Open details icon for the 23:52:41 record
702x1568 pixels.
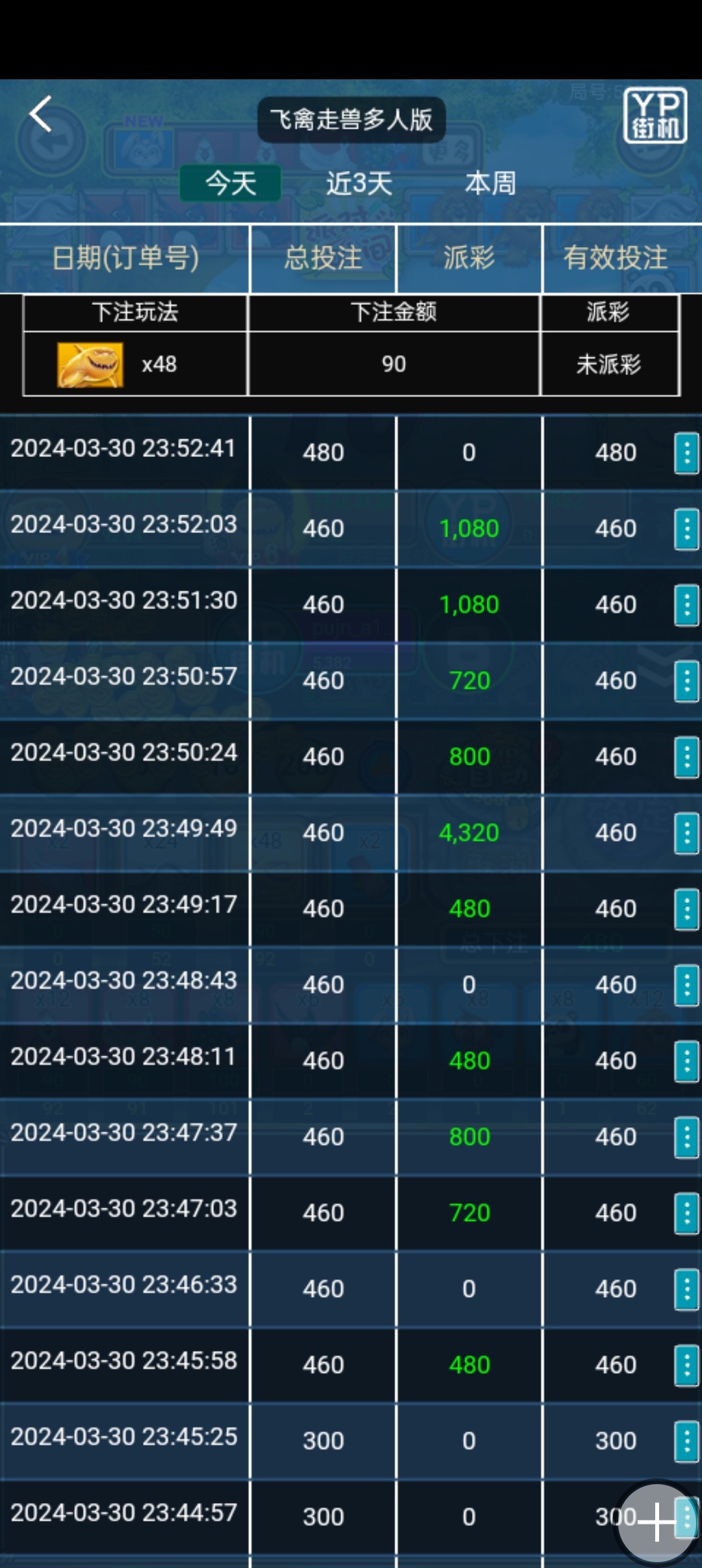click(686, 452)
